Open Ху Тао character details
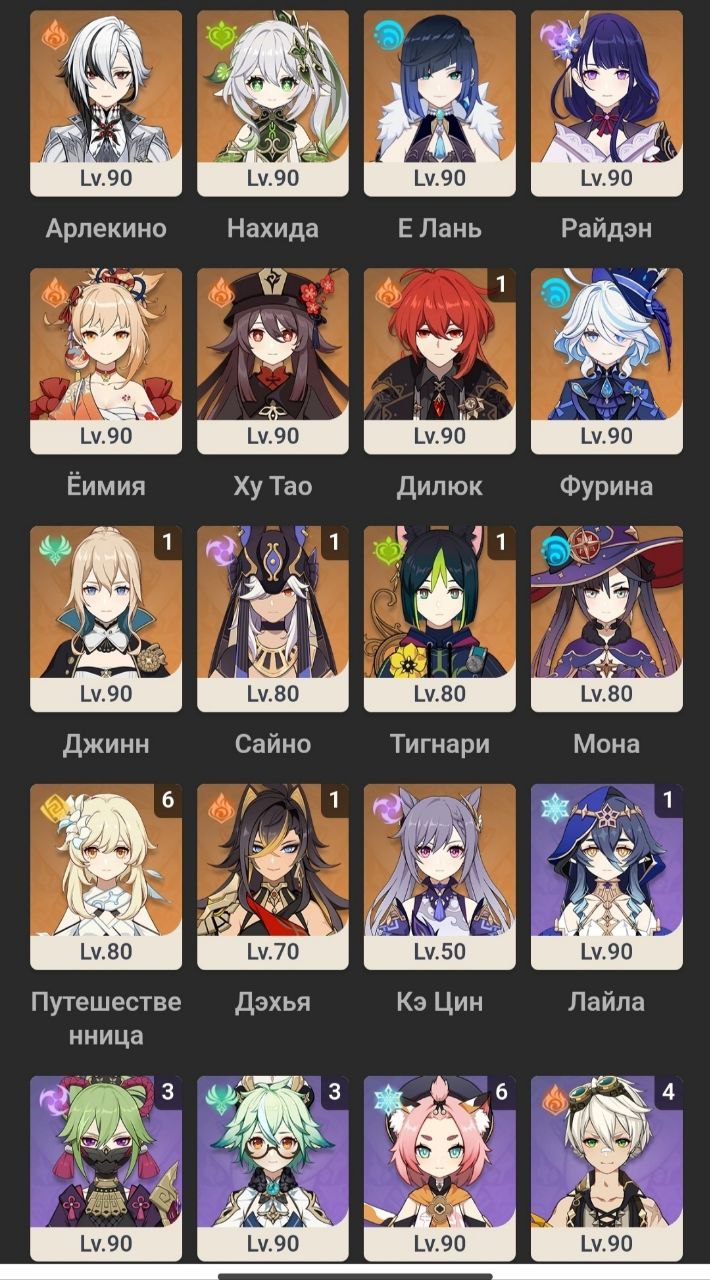 (273, 358)
